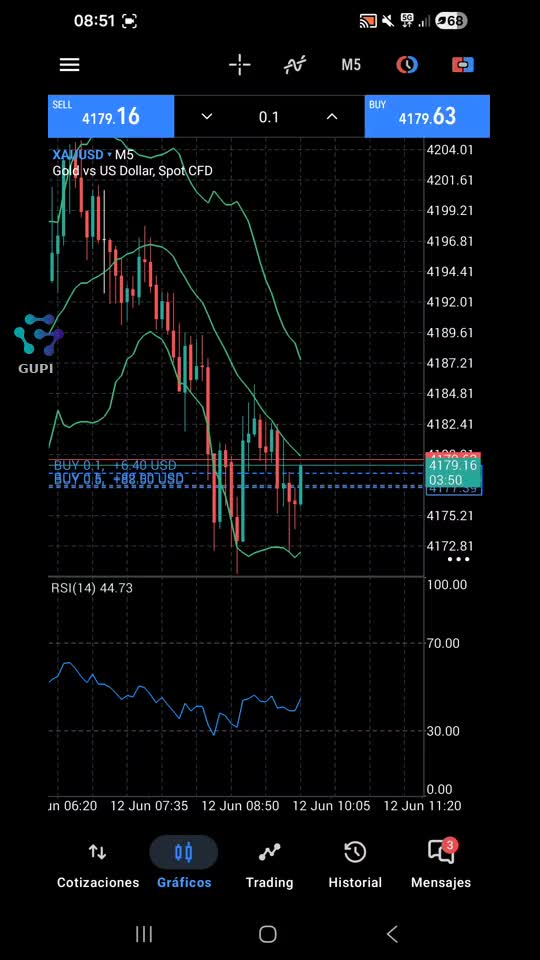The image size is (540, 960).
Task: Tap the system back button
Action: click(x=392, y=934)
